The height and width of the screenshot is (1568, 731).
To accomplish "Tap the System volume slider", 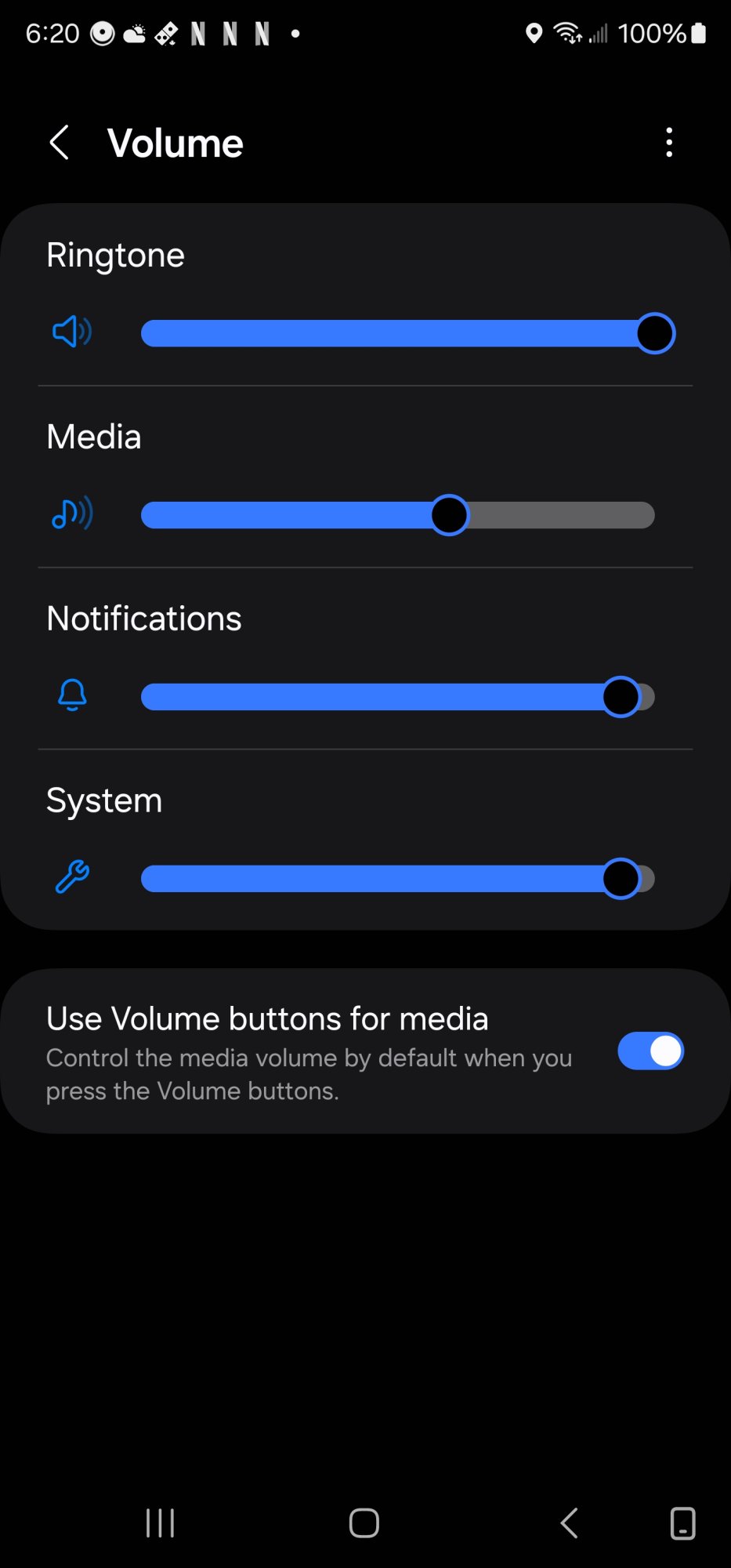I will tap(398, 879).
